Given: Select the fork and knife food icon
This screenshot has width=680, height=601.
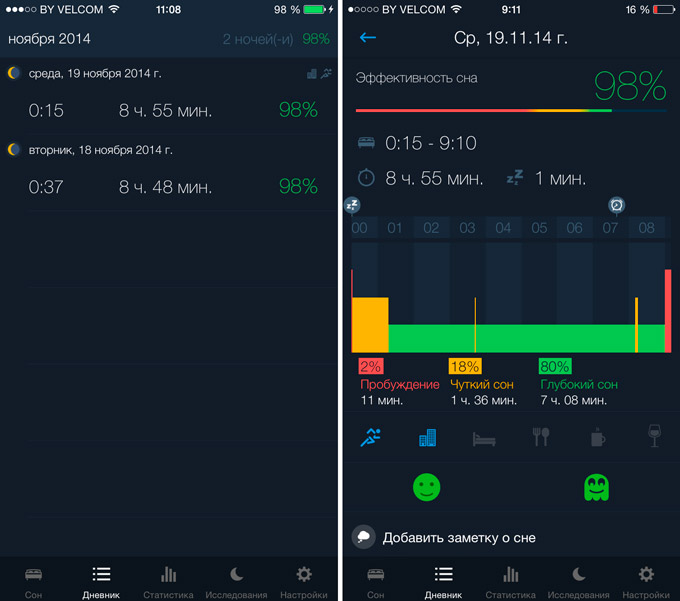Looking at the screenshot, I should coord(541,437).
